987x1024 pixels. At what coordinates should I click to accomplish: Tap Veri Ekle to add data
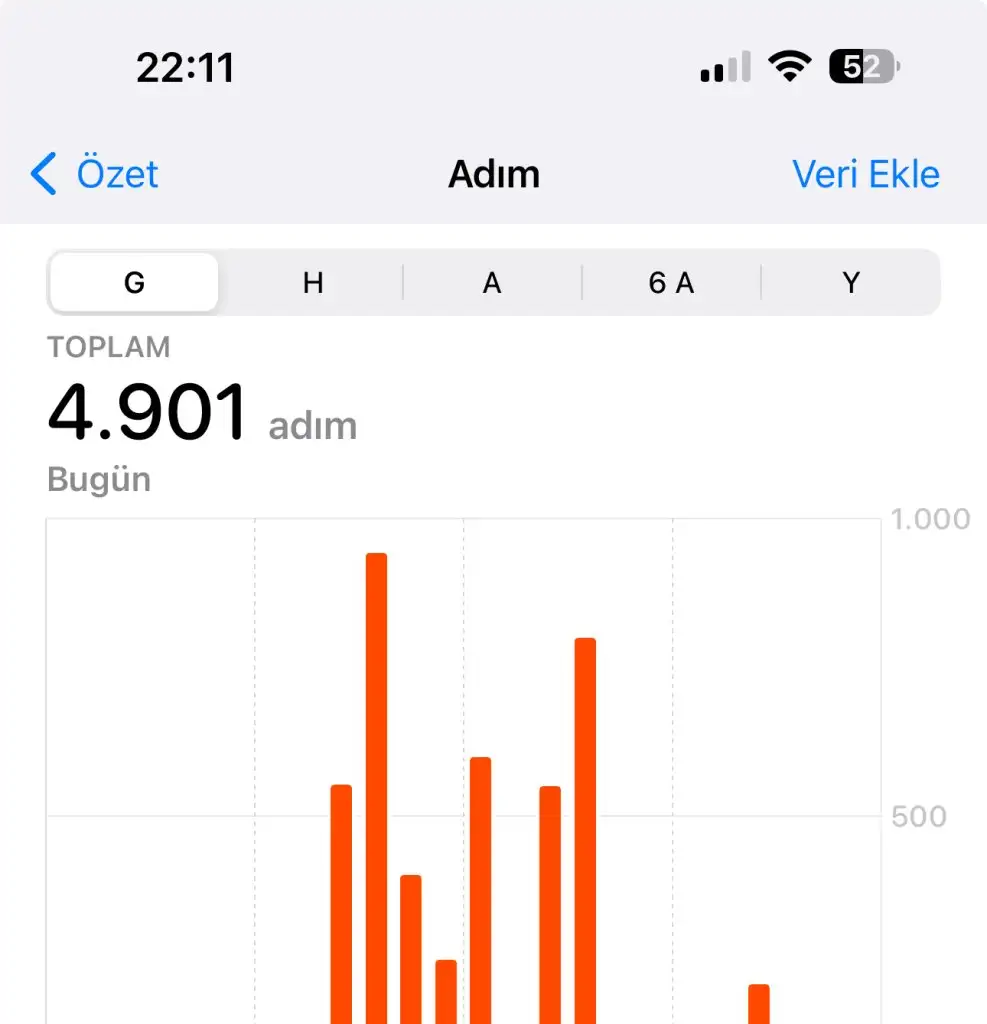[865, 174]
